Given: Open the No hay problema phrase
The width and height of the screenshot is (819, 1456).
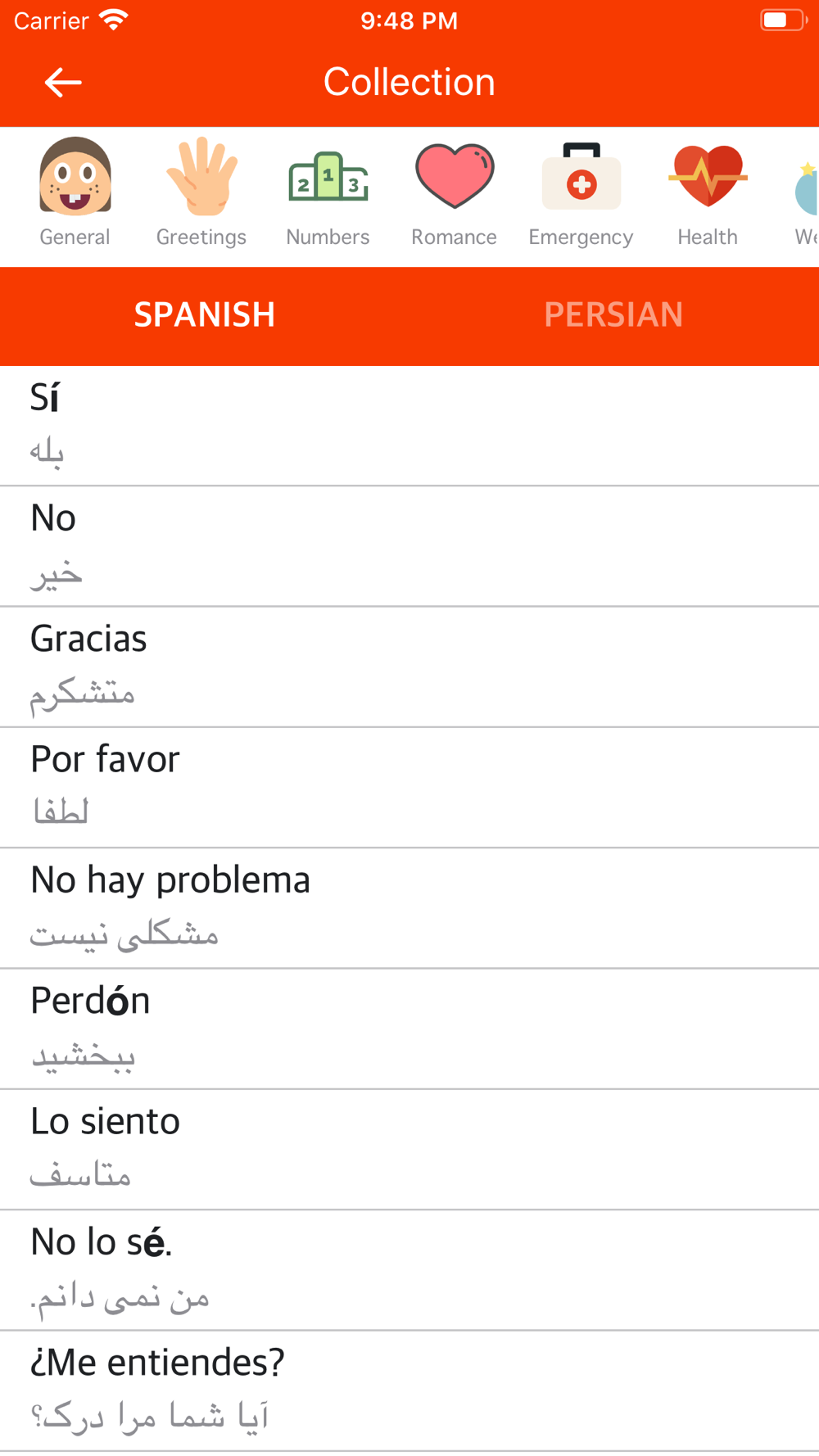Looking at the screenshot, I should (409, 907).
